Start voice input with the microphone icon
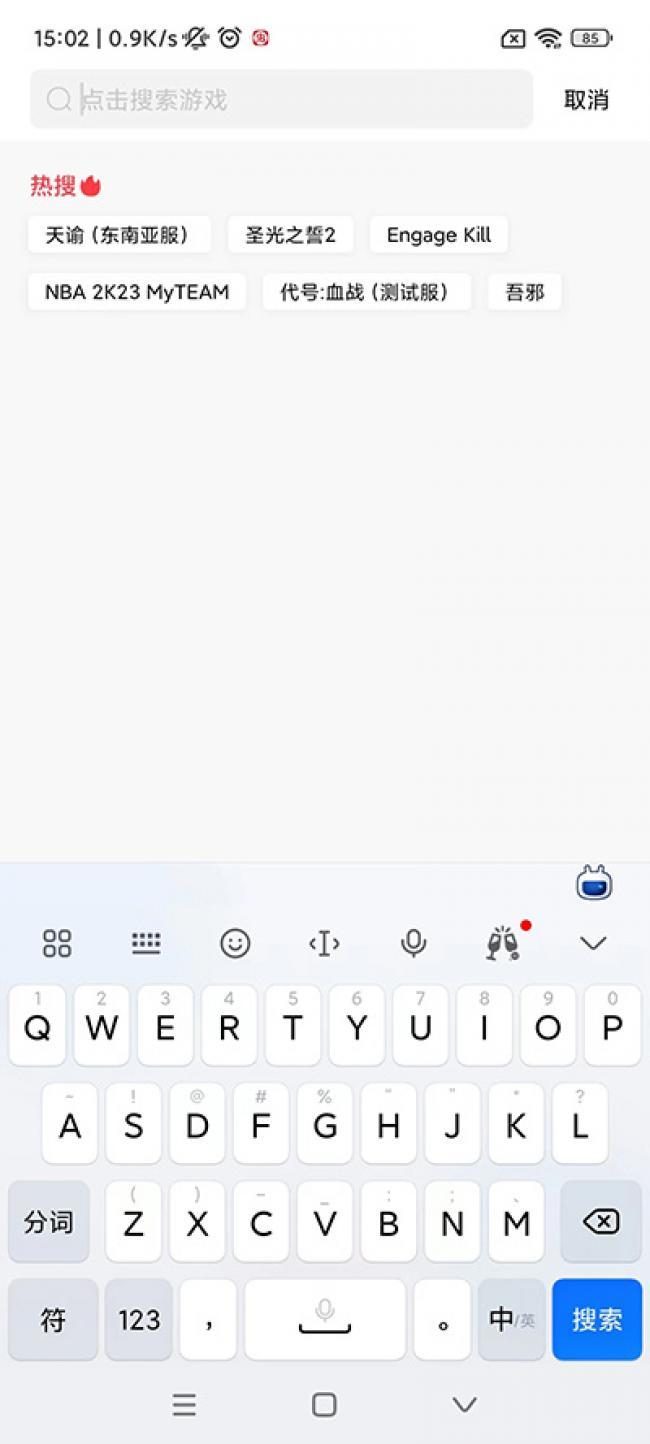The height and width of the screenshot is (1444, 650). 413,943
